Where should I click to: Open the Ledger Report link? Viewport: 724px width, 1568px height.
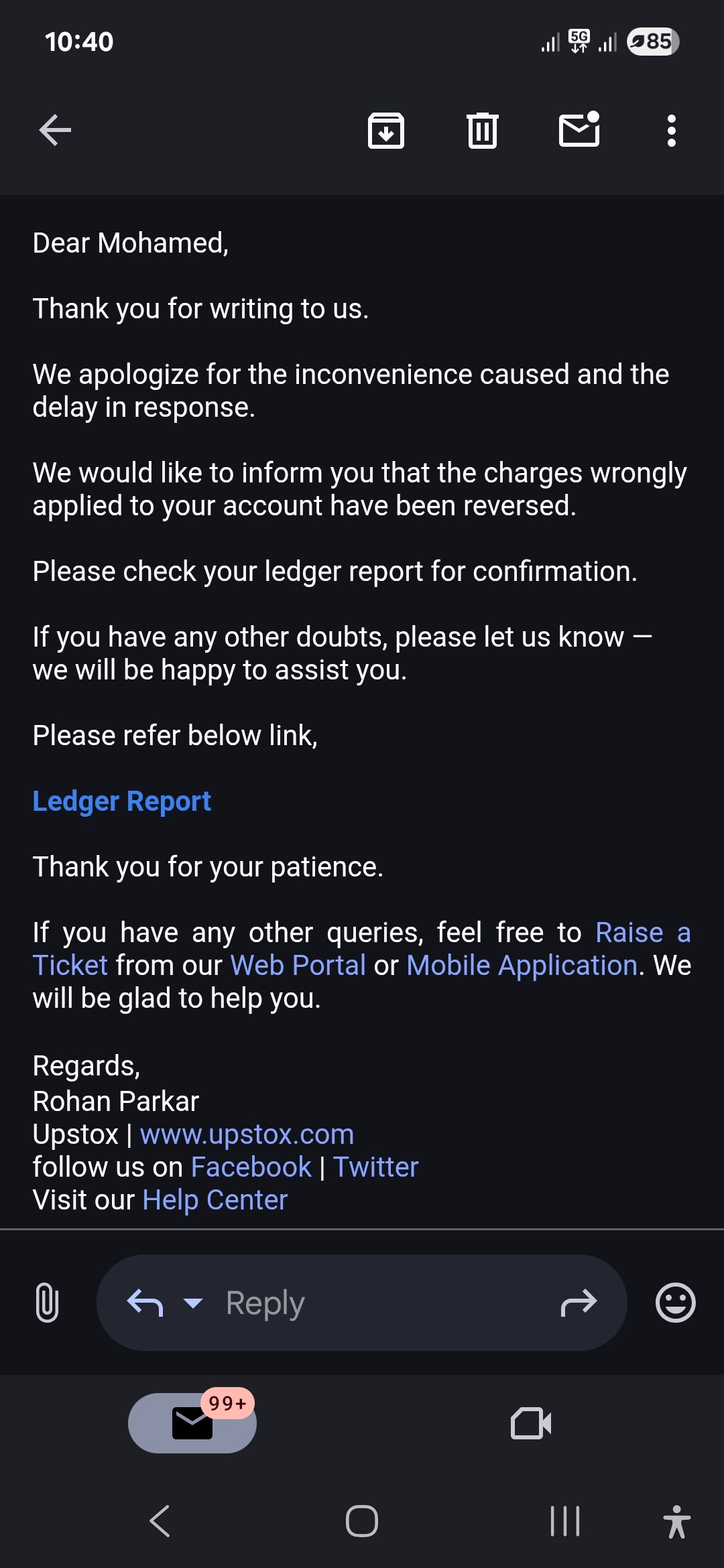pyautogui.click(x=122, y=801)
